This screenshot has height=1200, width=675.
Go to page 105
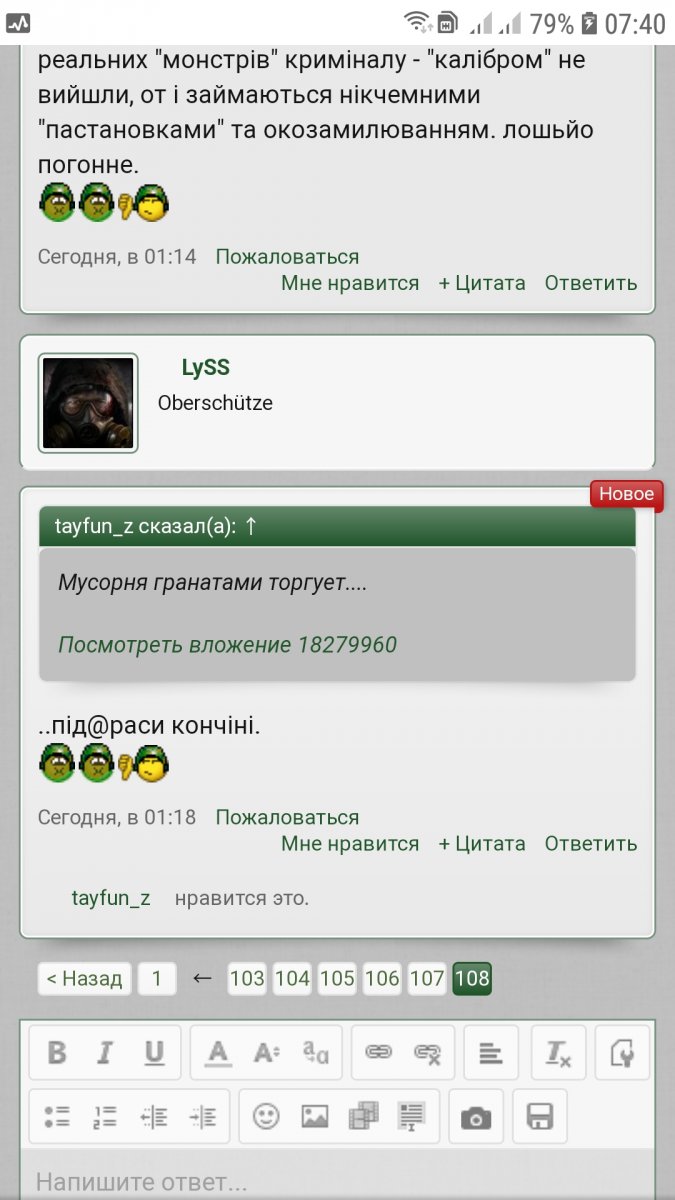coord(337,978)
